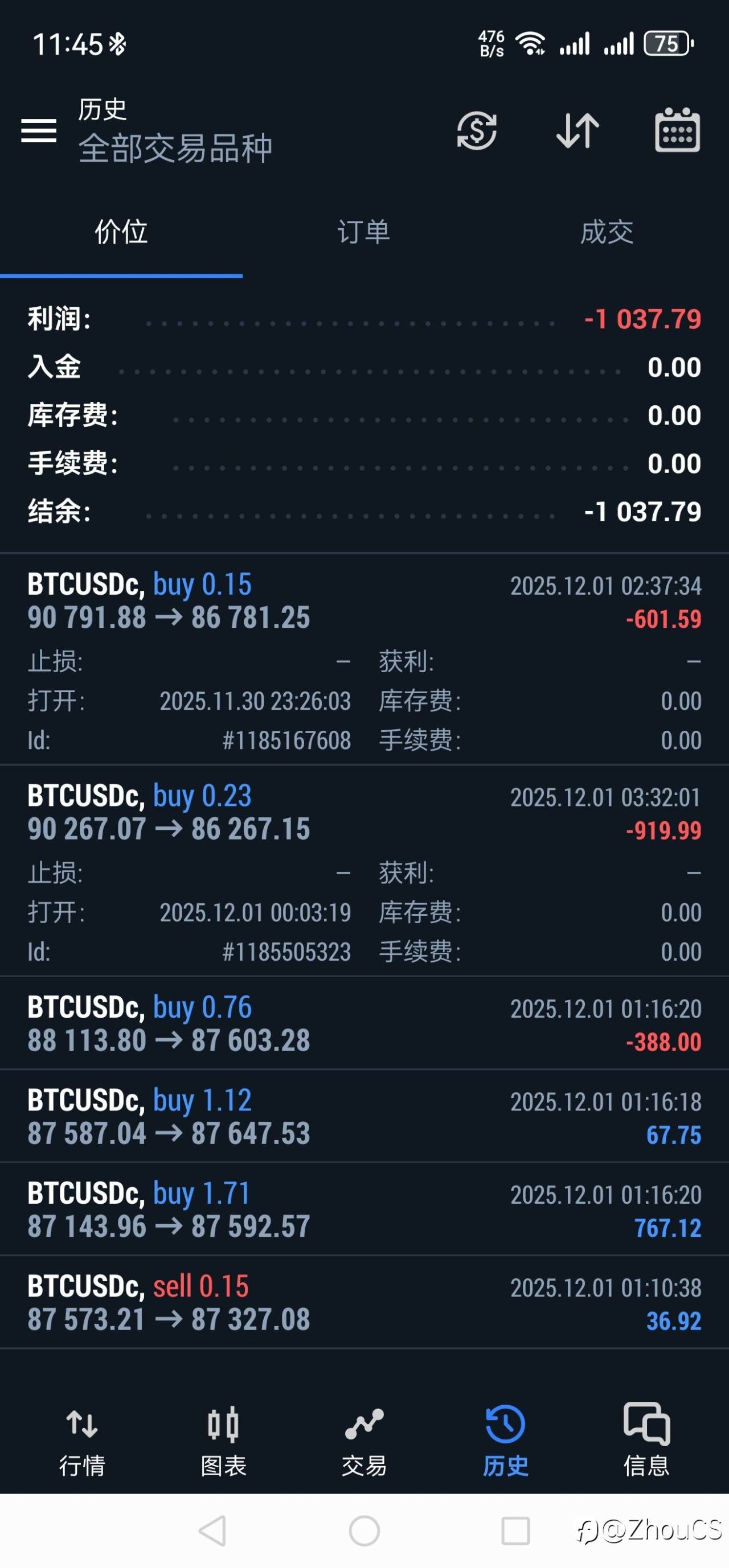Select the 历史 history tab

point(505,1440)
